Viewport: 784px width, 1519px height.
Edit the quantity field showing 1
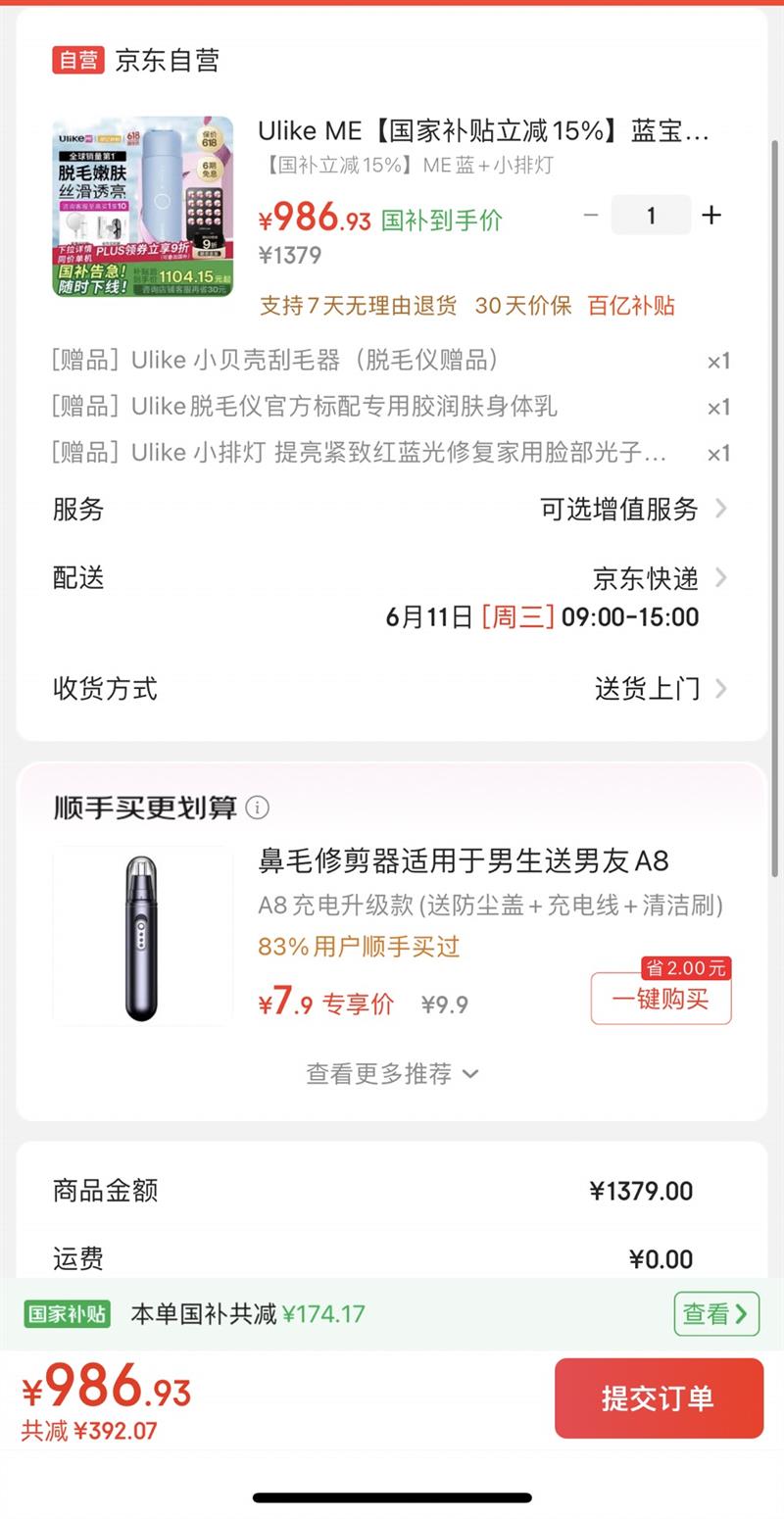(651, 216)
